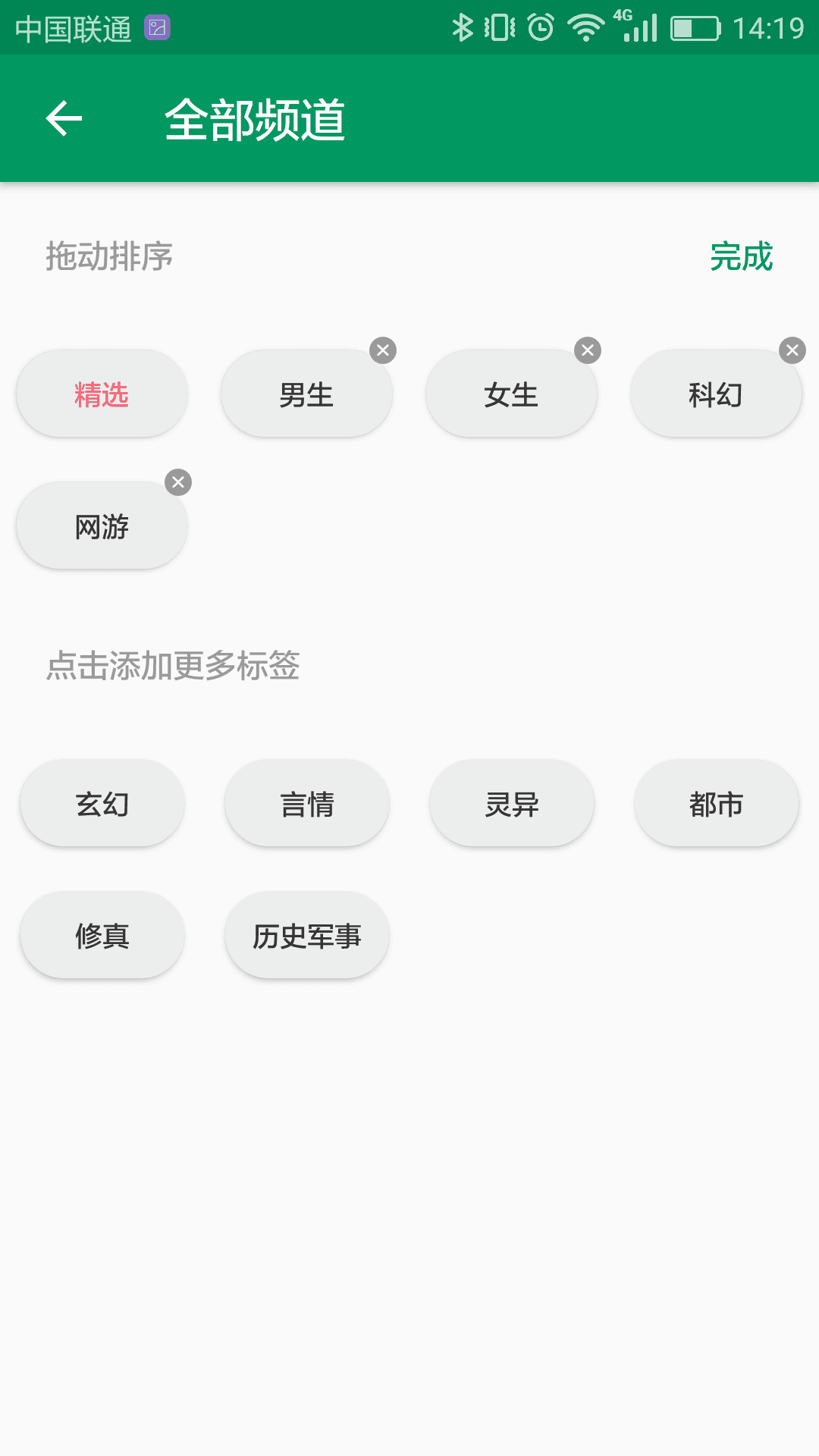Remove the 女生 channel
This screenshot has height=1456, width=819.
tap(588, 350)
